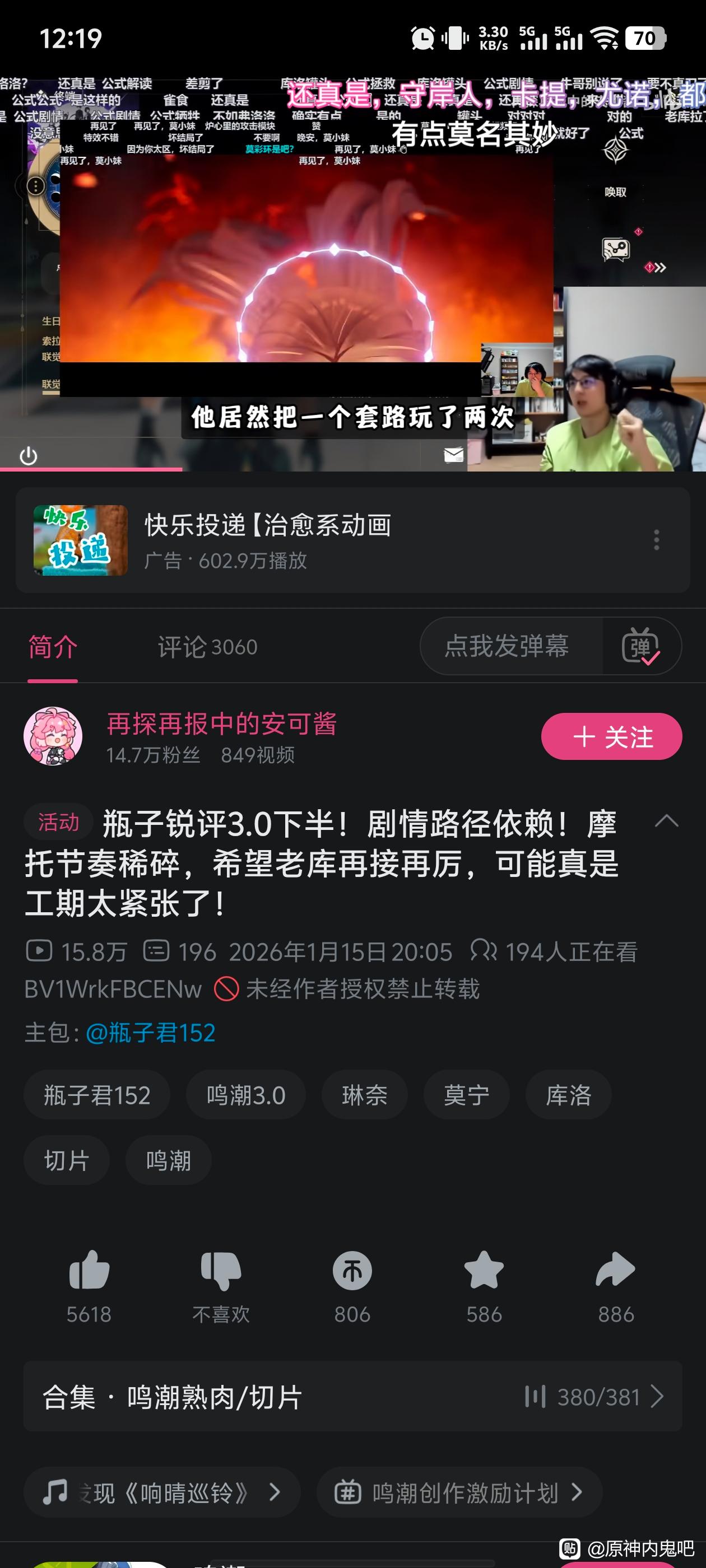
Task: Select the 库洛 tag chip
Action: point(568,1095)
